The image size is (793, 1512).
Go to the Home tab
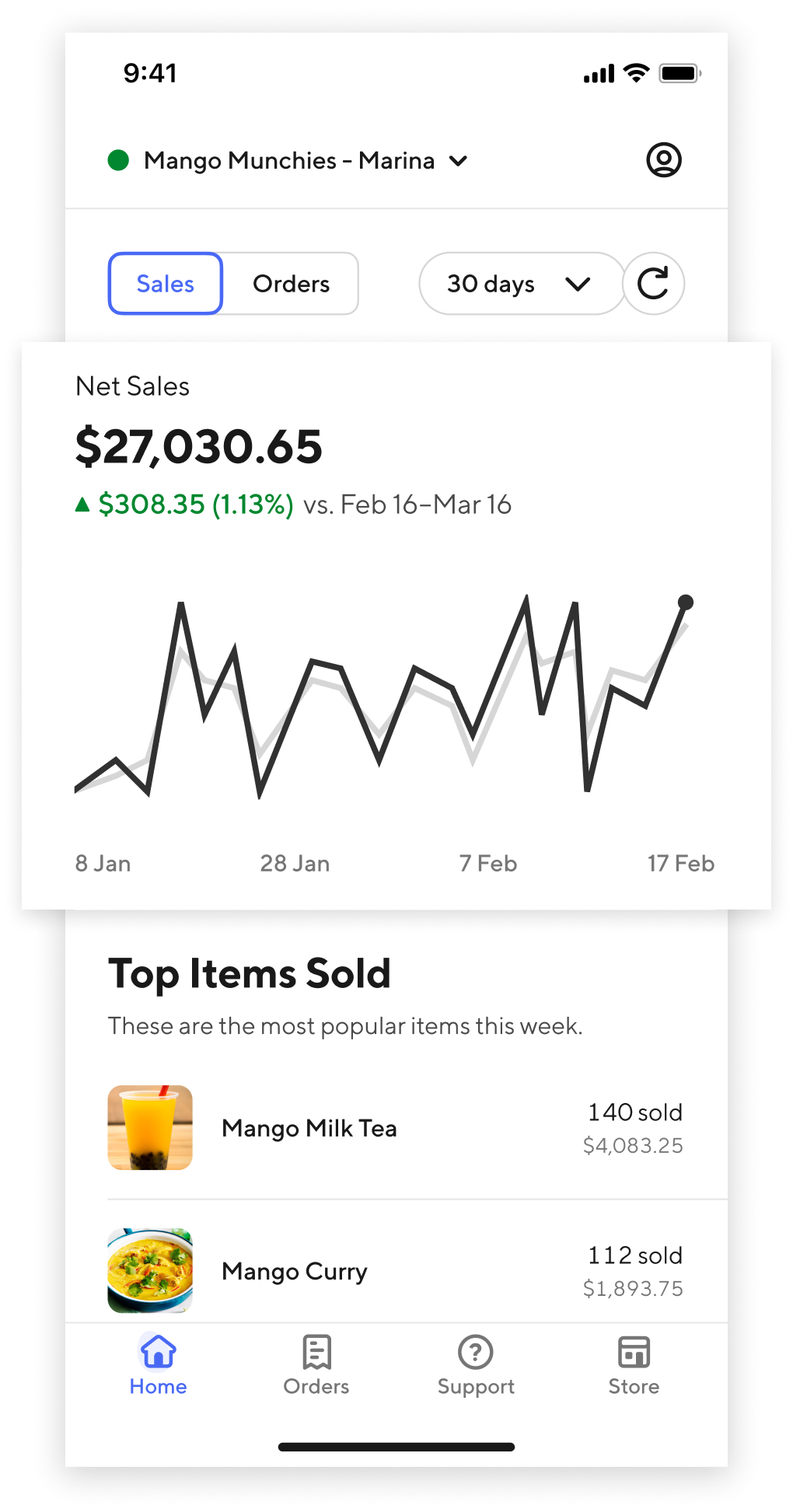point(158,1365)
